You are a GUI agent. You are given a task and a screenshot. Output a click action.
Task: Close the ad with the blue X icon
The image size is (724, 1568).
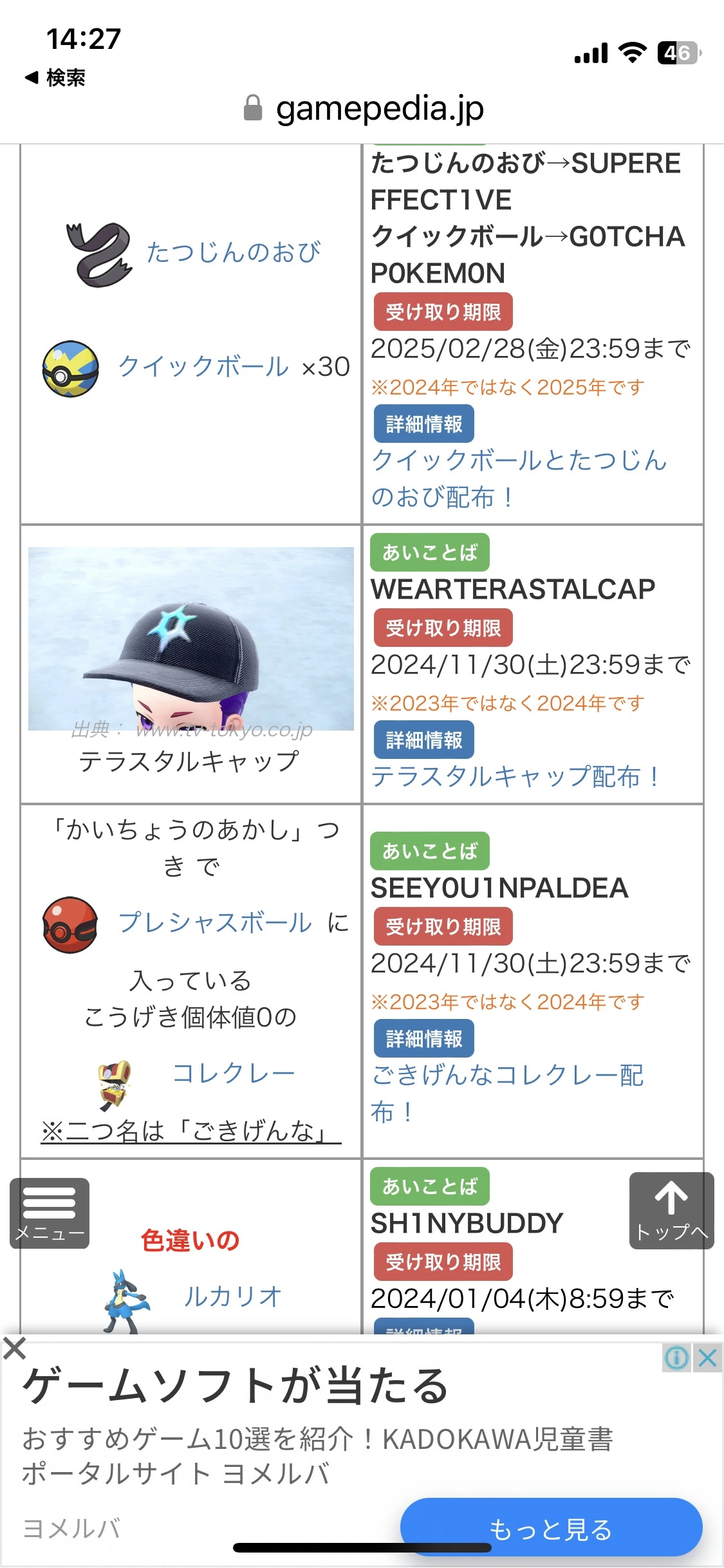(708, 1358)
